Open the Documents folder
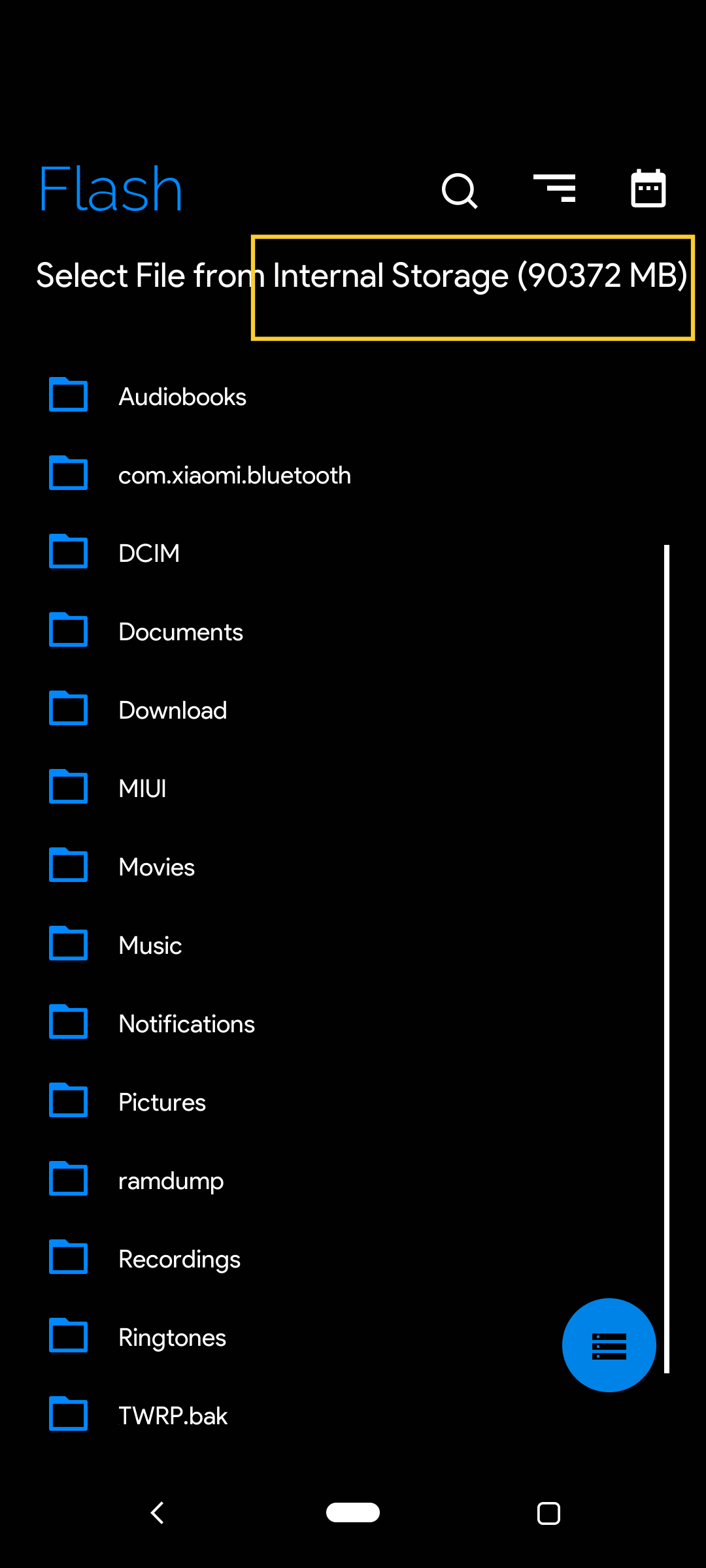706x1568 pixels. (353, 632)
